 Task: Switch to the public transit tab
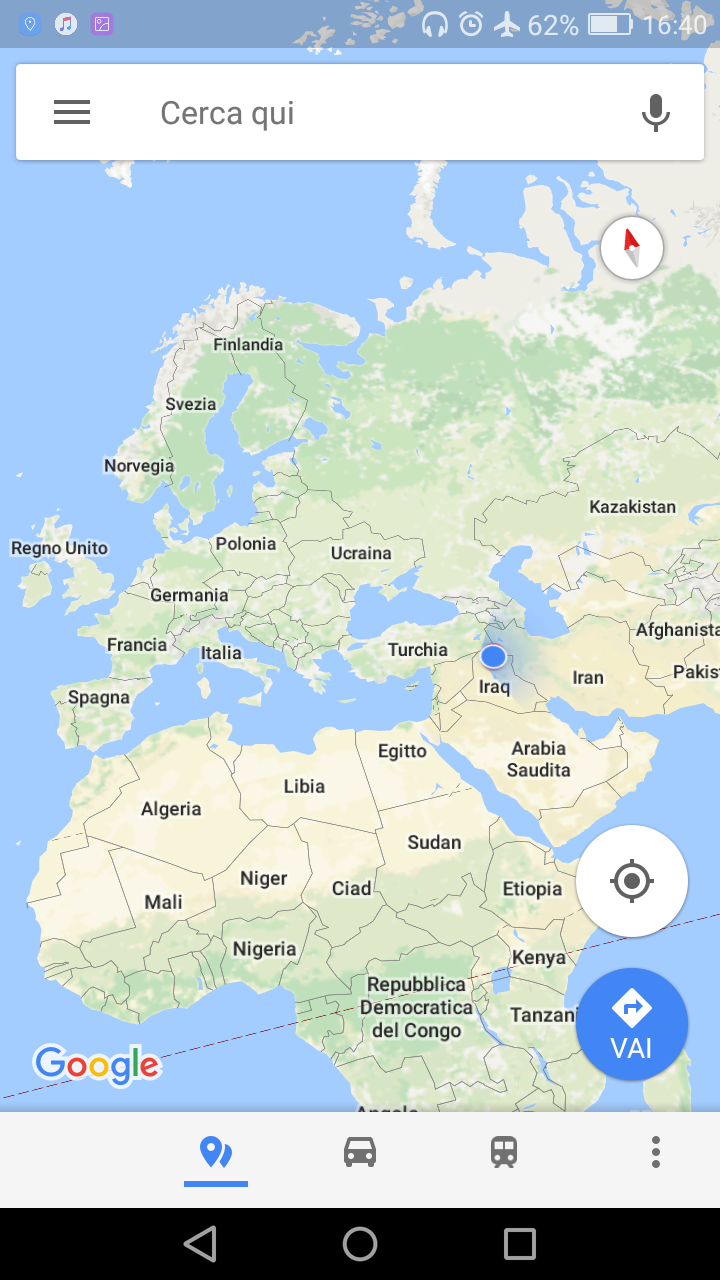[504, 1153]
